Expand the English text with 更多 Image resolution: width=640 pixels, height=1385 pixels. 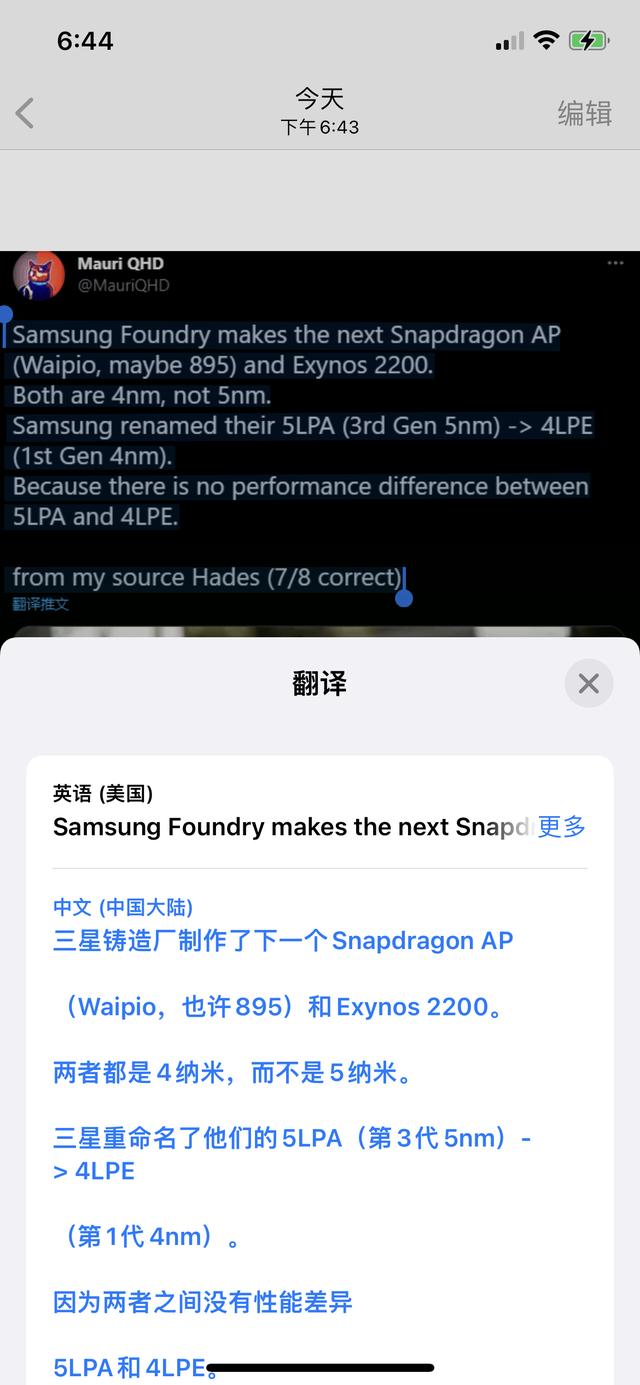tap(561, 827)
